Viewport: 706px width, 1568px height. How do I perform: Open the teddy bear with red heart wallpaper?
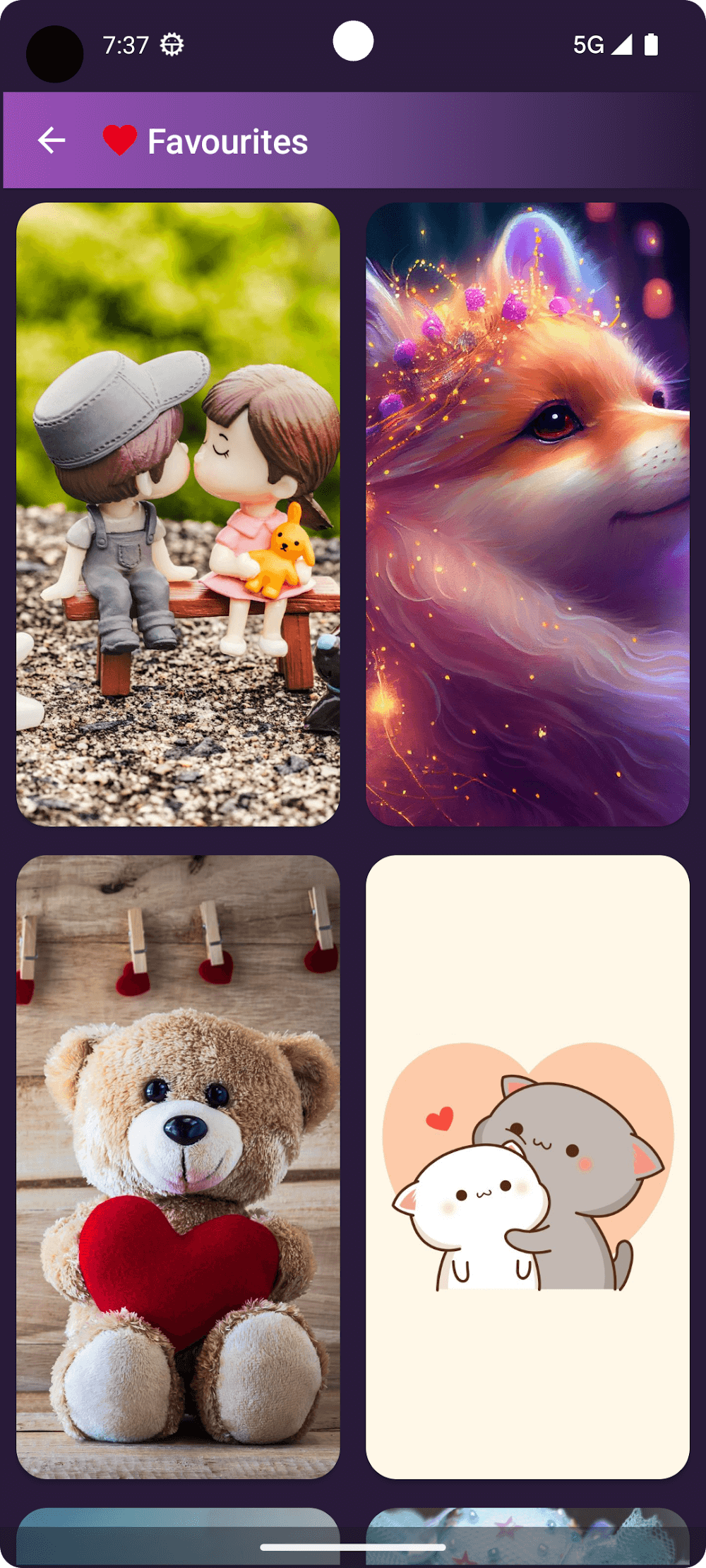click(x=178, y=1166)
